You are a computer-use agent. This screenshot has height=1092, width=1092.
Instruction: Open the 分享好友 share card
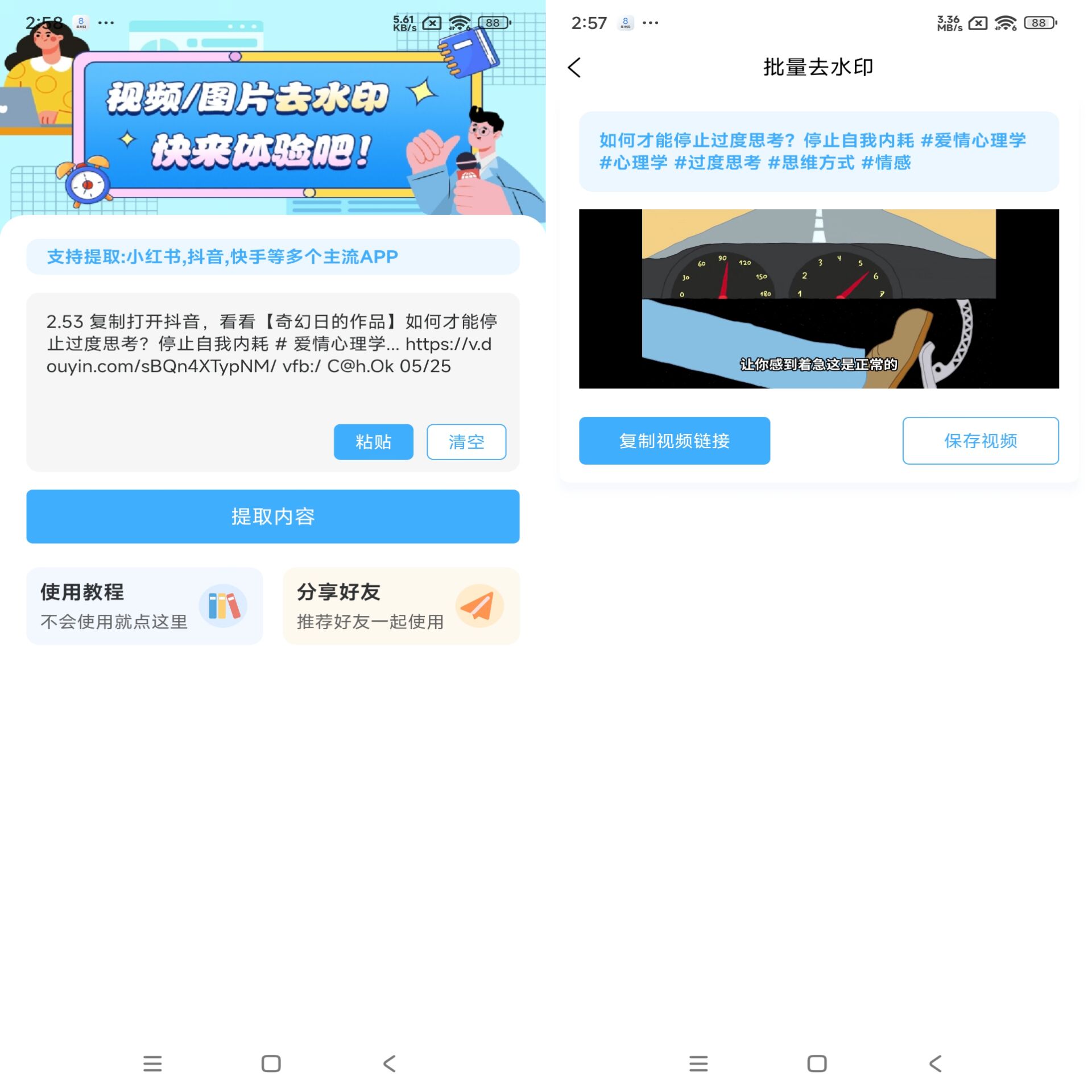click(400, 605)
